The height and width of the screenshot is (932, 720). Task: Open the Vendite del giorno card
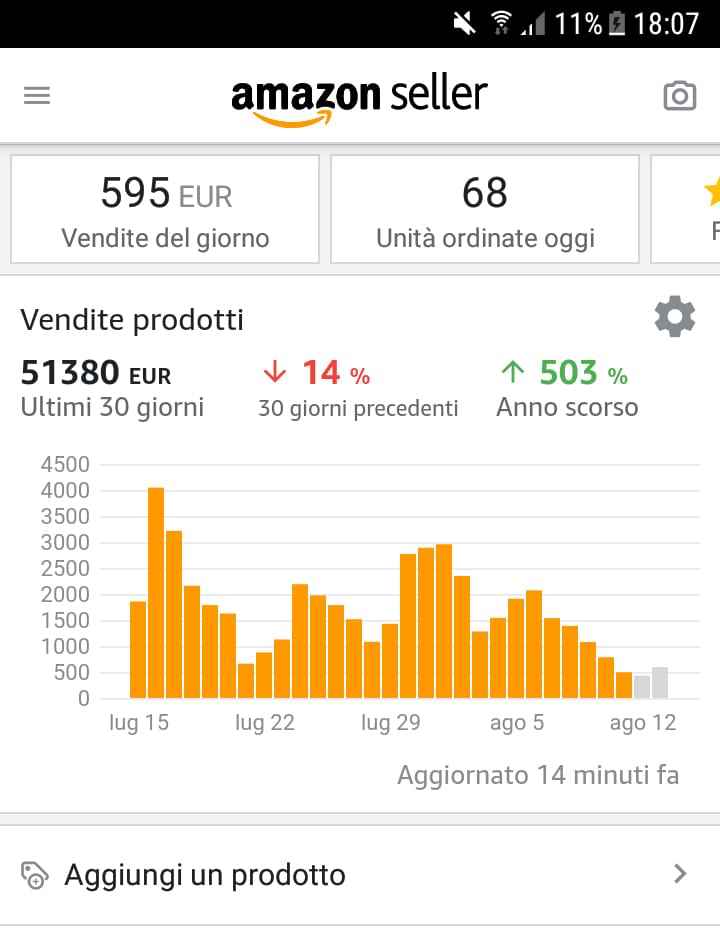click(165, 209)
